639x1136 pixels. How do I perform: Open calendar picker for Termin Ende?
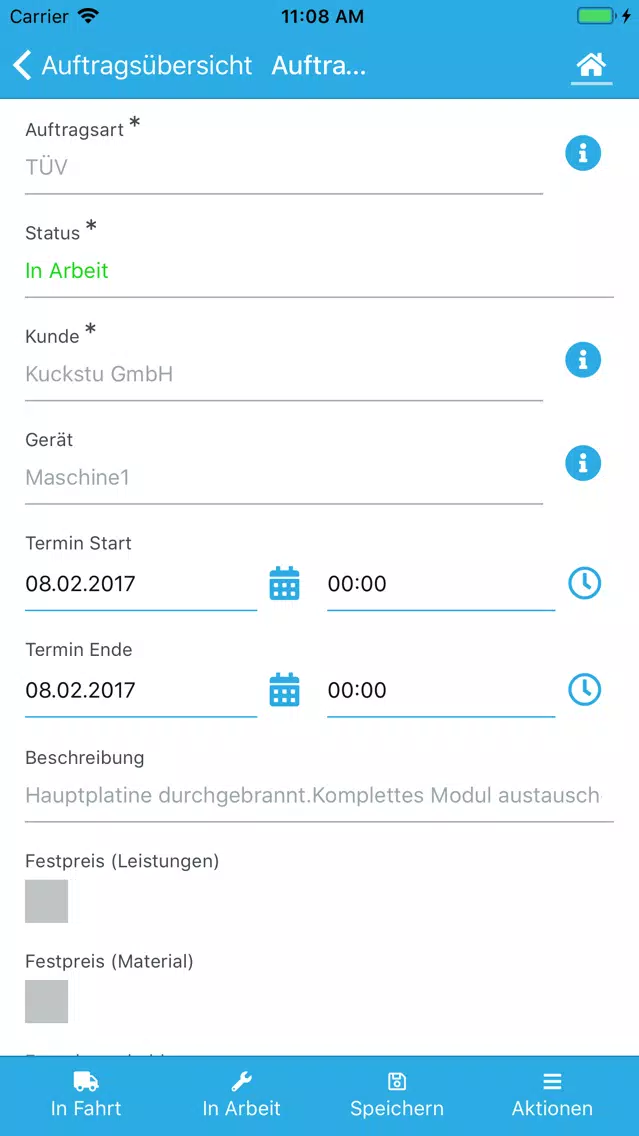point(285,690)
